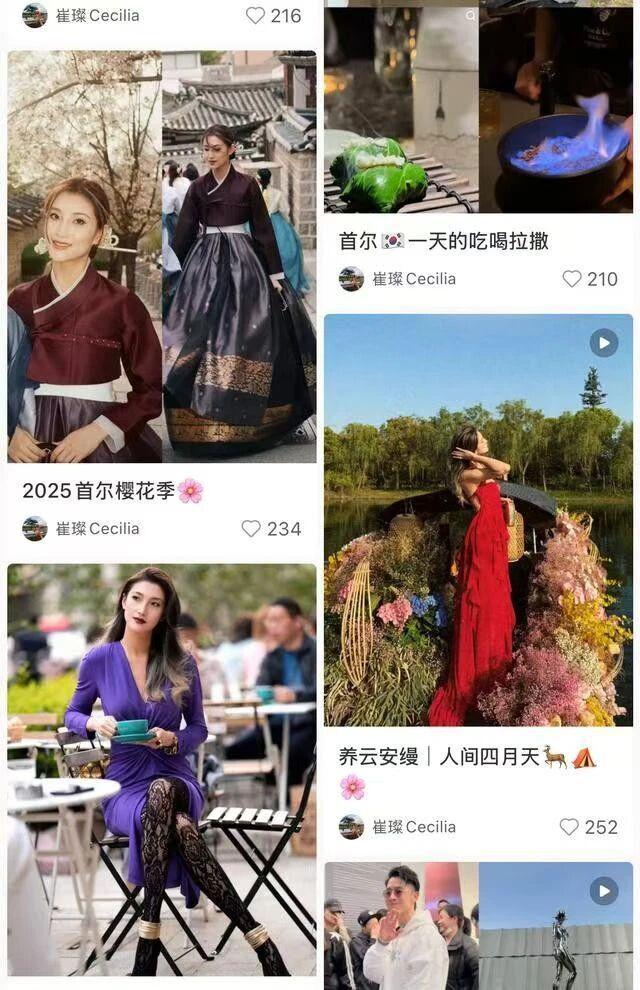Like the 2025首尔樱花季 post
640x990 pixels.
click(252, 529)
